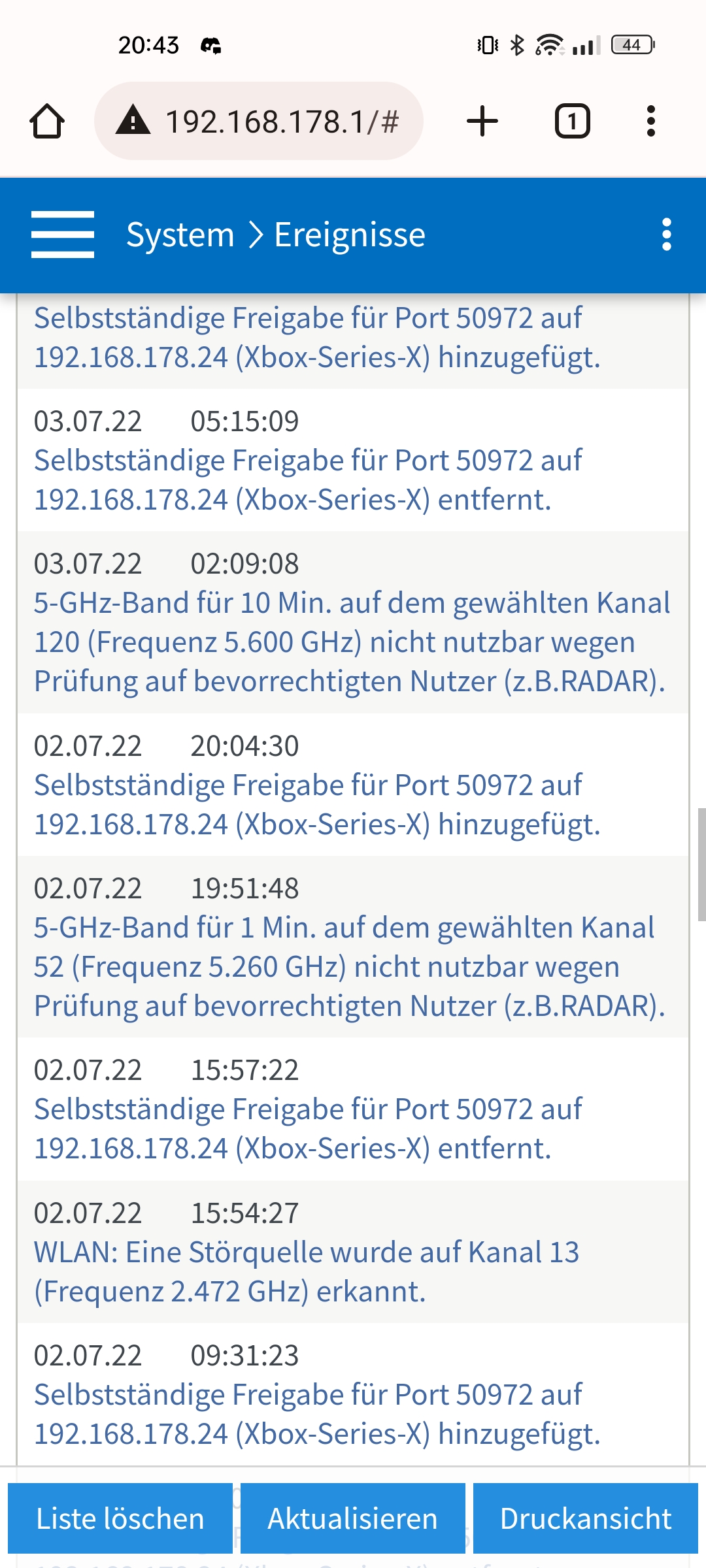Viewport: 706px width, 1568px height.
Task: Open the FRITZ!Box hamburger navigation menu
Action: (63, 235)
